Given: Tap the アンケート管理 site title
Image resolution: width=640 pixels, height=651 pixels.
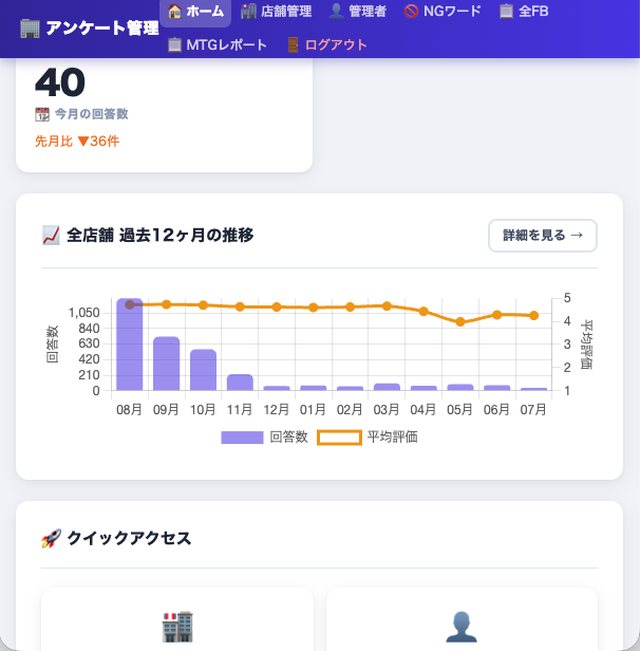Looking at the screenshot, I should (89, 28).
